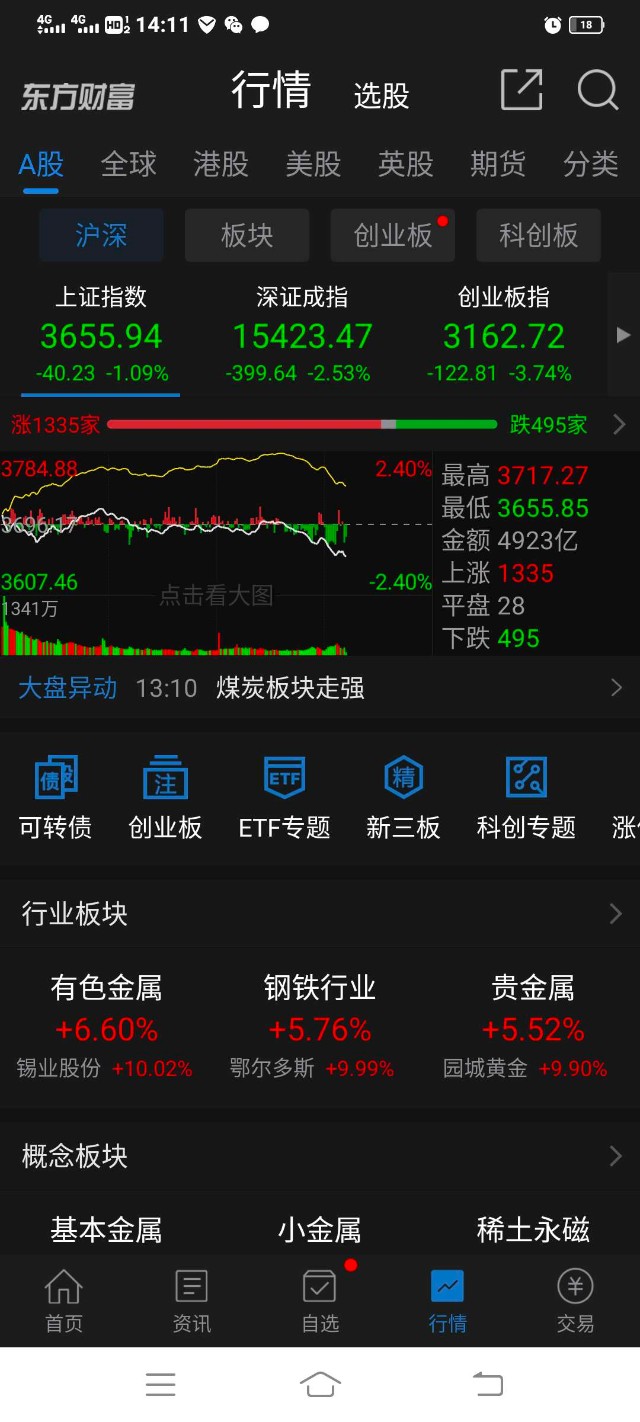Screen dimensions: 640x1422
Task: Select the 科创板 chip
Action: (x=538, y=235)
